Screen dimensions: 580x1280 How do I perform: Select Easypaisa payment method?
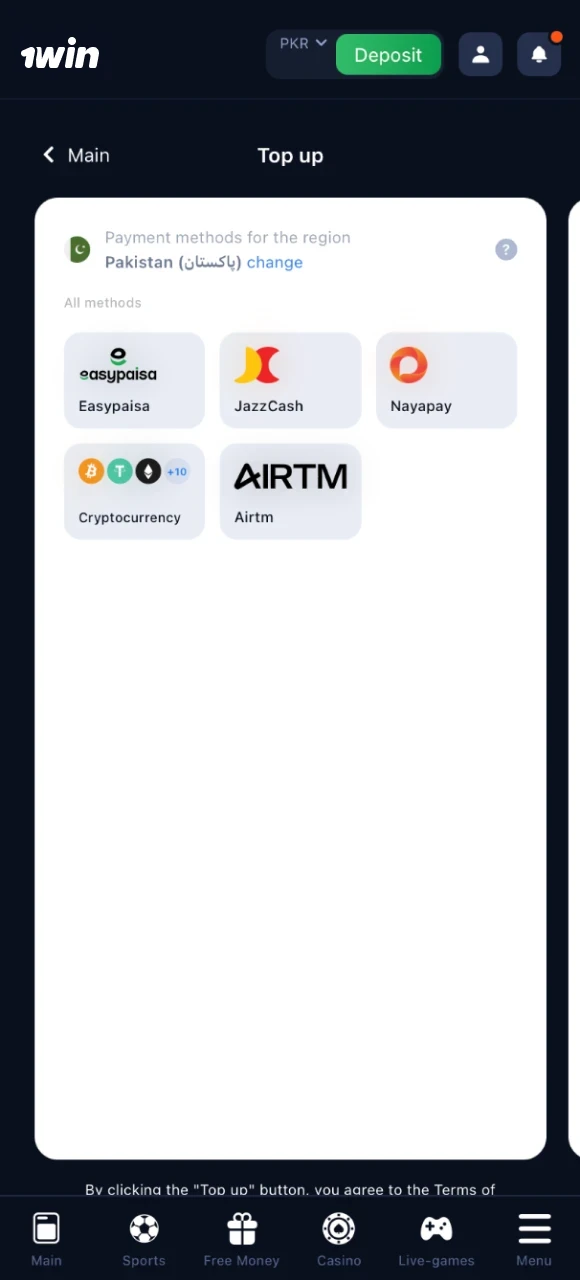click(x=134, y=380)
